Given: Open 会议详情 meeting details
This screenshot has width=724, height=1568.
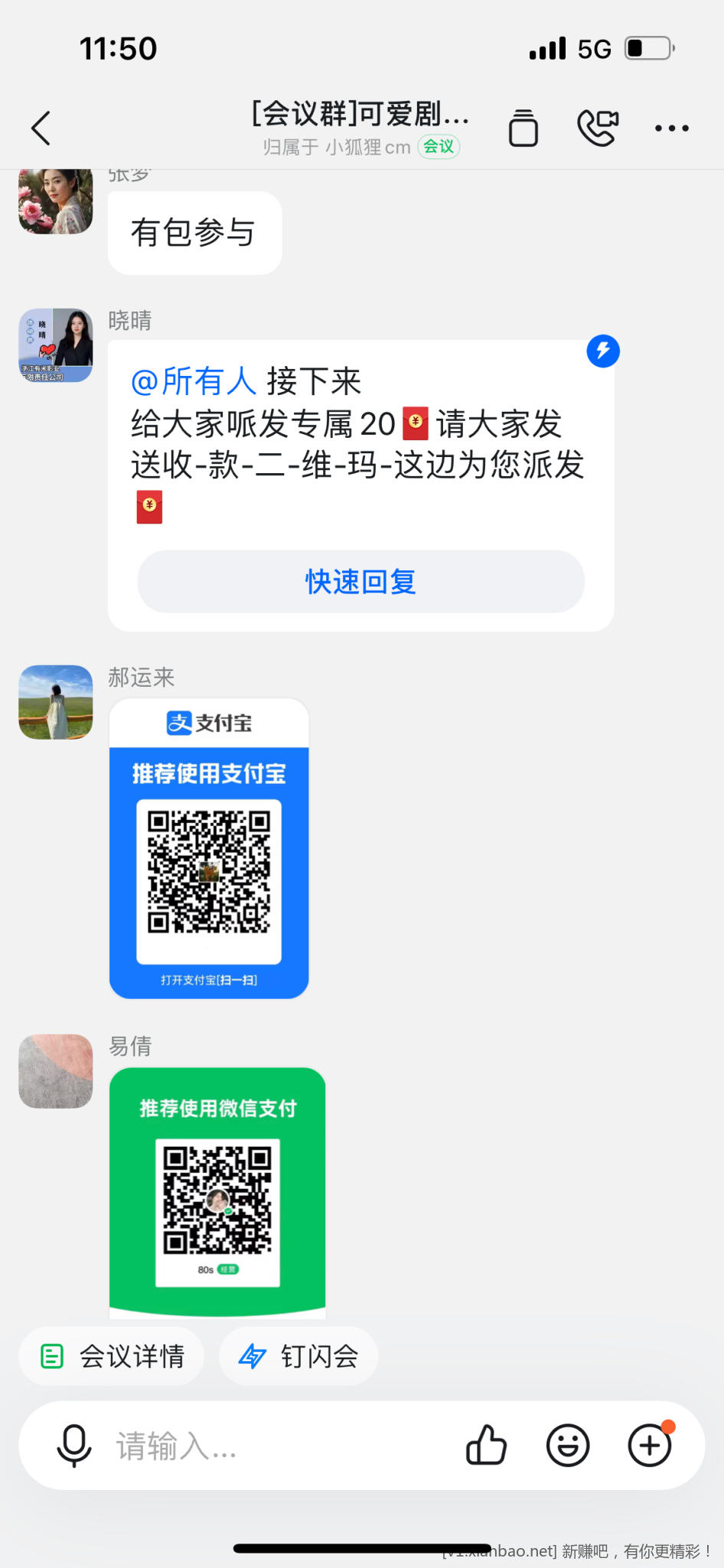Looking at the screenshot, I should click(x=111, y=1356).
